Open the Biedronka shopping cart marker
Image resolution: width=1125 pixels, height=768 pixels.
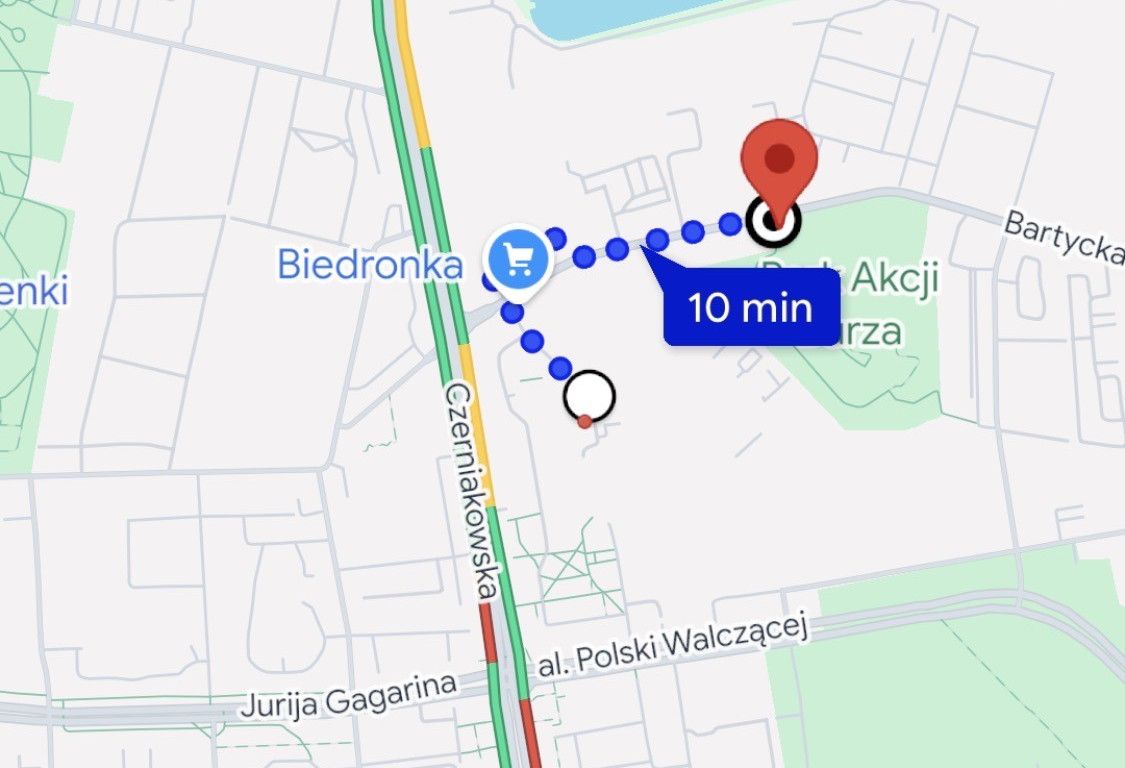click(x=518, y=260)
